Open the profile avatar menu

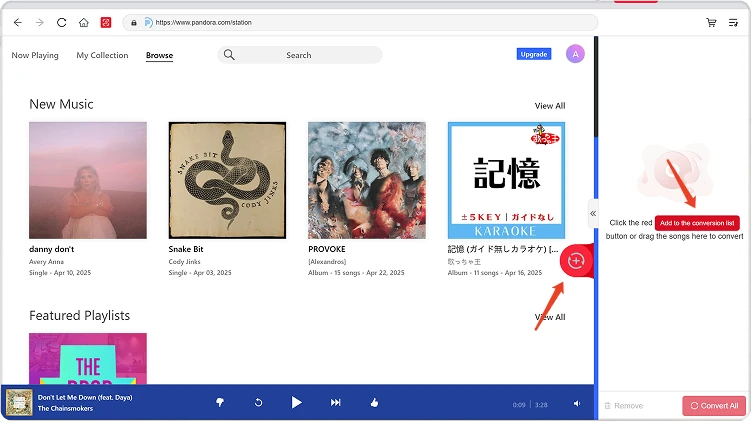(575, 54)
